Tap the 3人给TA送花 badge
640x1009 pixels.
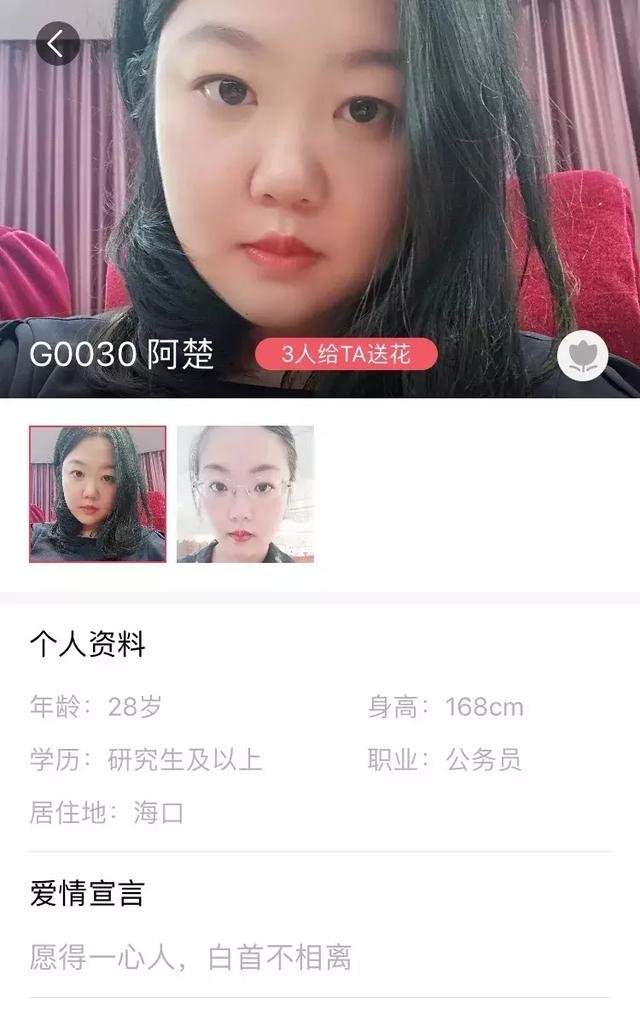[346, 354]
